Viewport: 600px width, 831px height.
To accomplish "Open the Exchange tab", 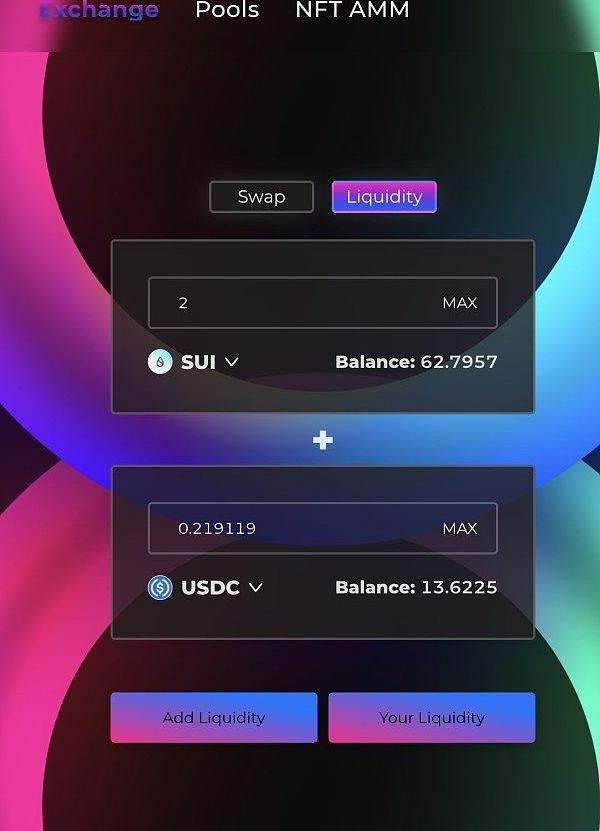I will (x=98, y=11).
